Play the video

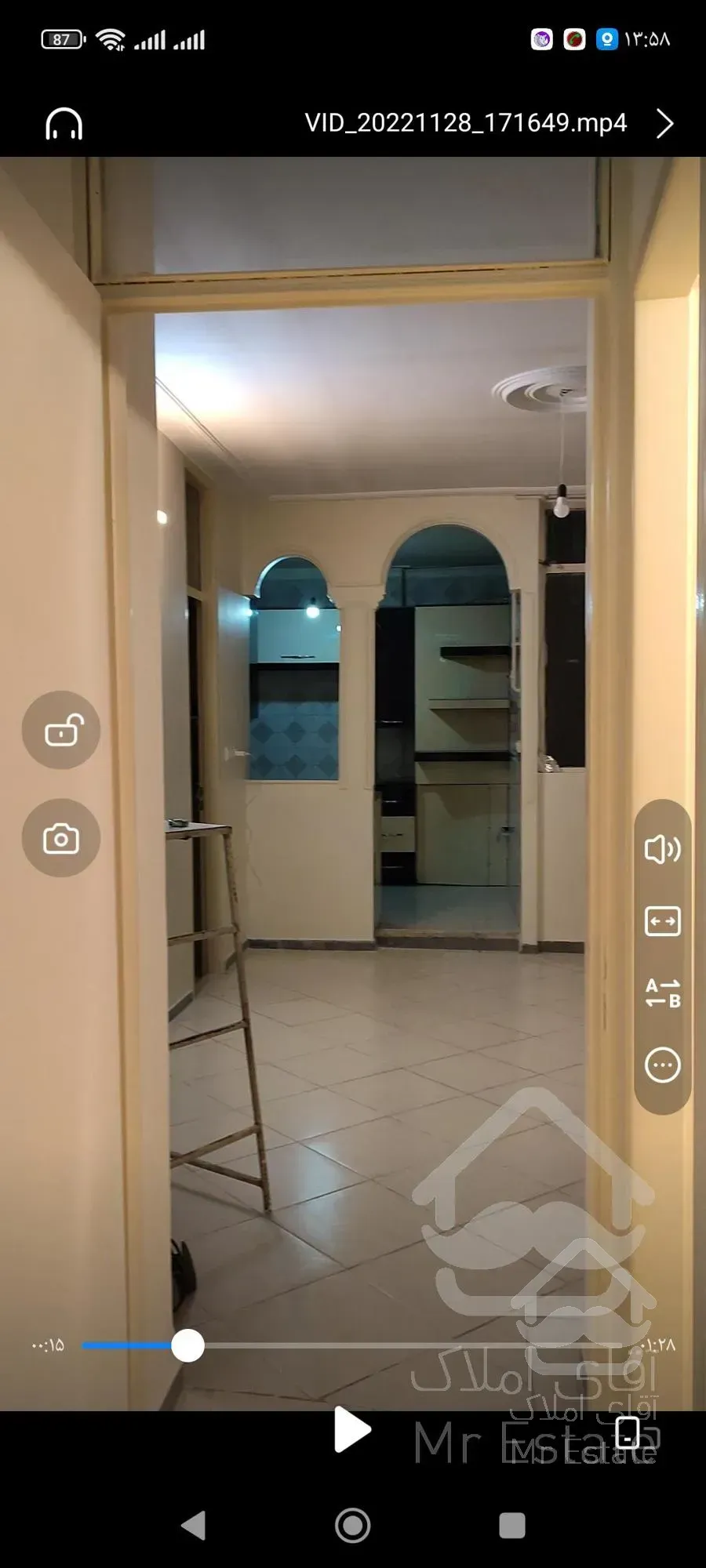click(352, 1431)
